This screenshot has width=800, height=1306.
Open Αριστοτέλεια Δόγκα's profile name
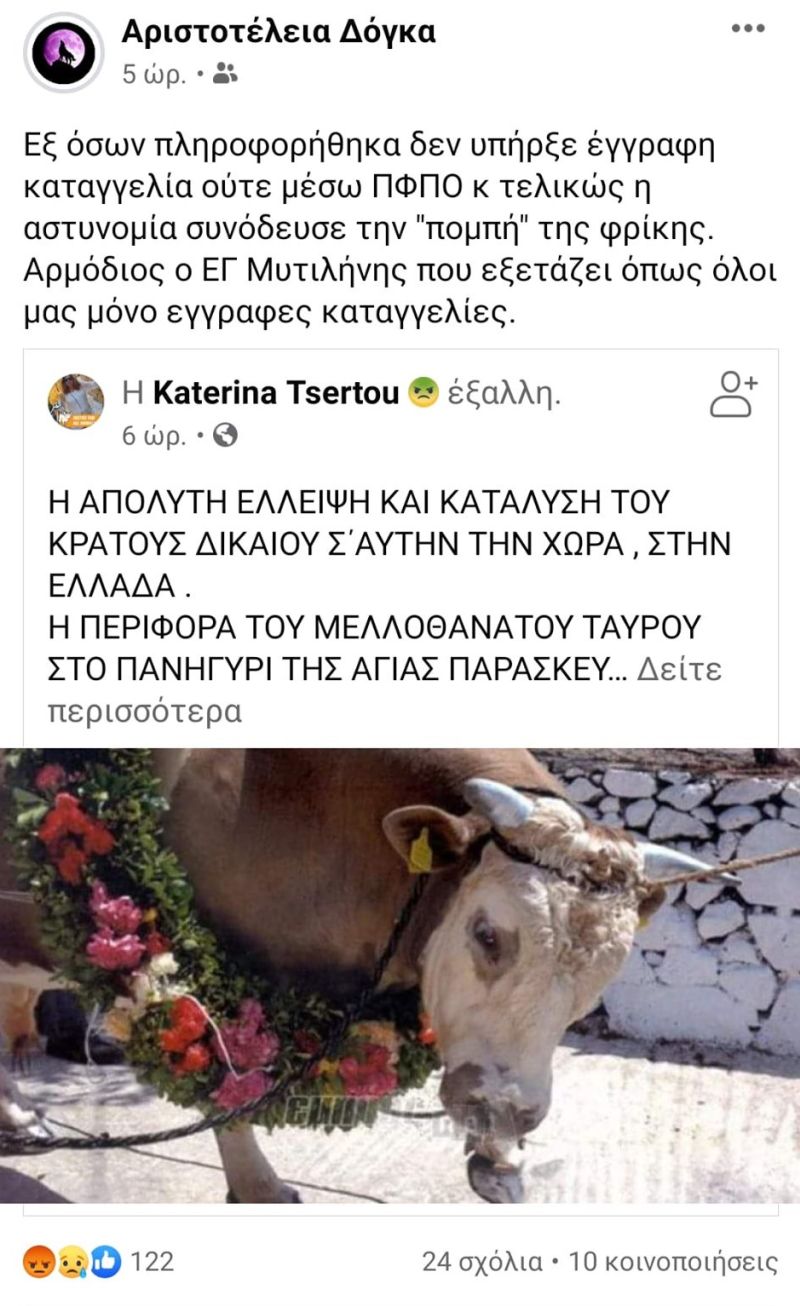(x=278, y=32)
